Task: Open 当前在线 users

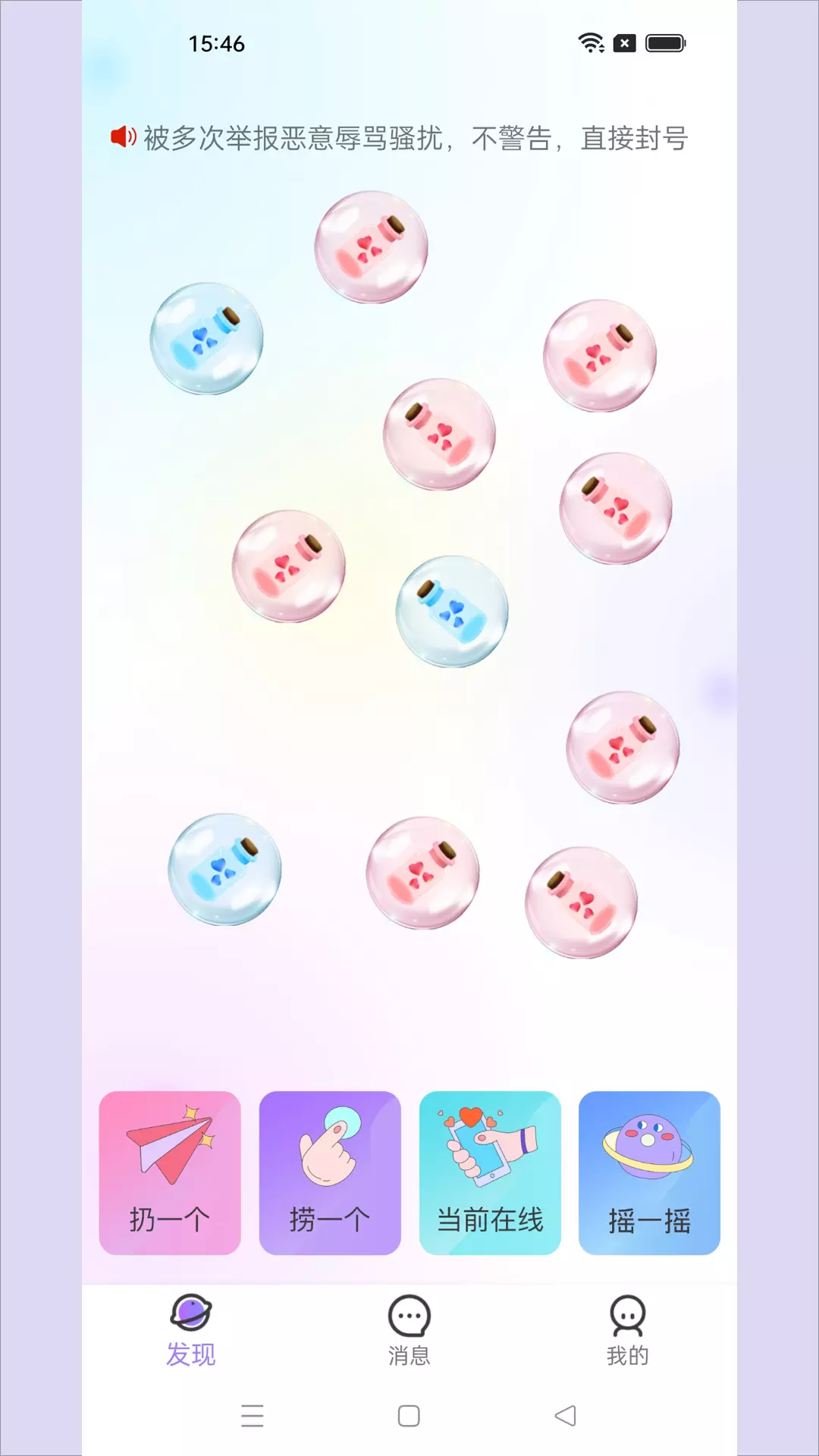Action: tap(490, 1172)
